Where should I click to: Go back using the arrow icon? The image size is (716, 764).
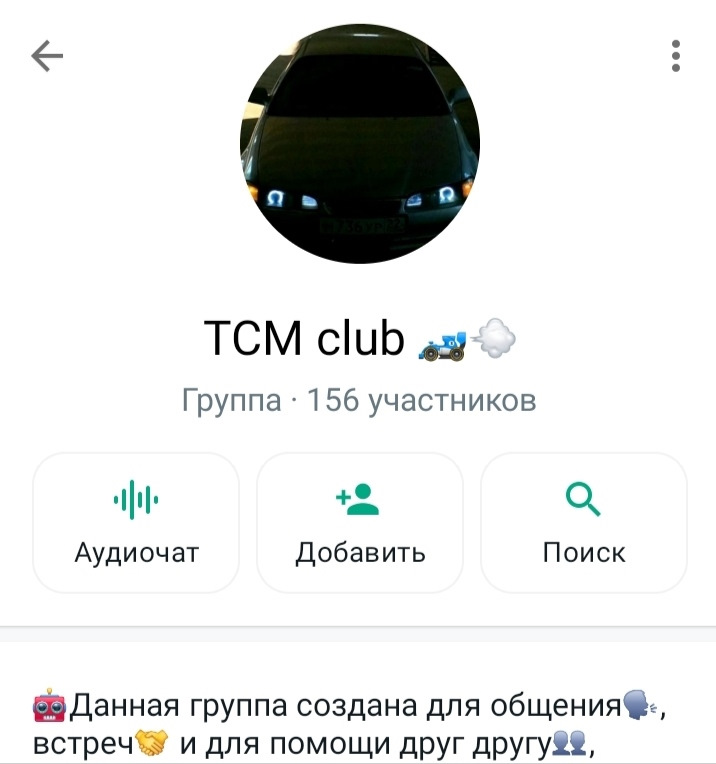[x=47, y=57]
